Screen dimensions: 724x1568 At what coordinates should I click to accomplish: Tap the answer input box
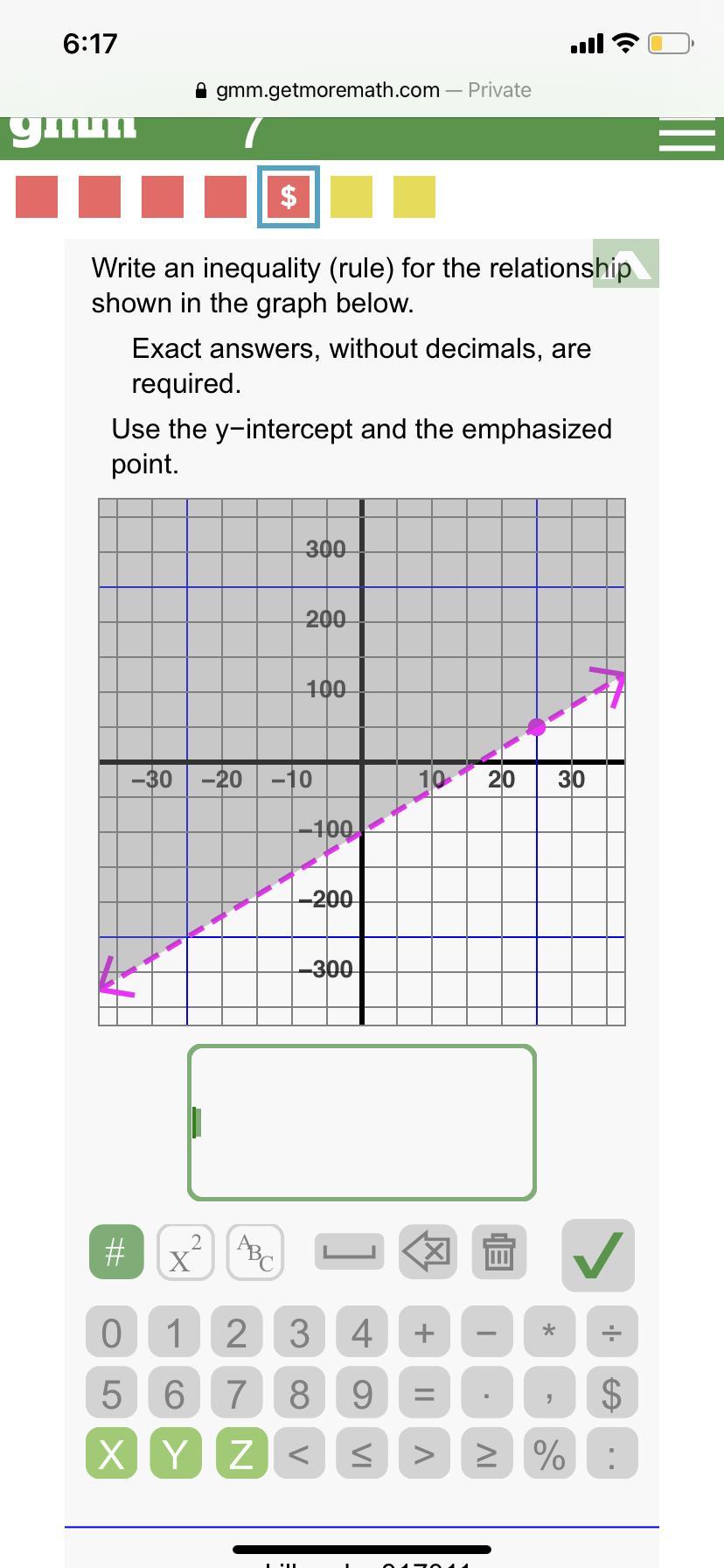[361, 1122]
